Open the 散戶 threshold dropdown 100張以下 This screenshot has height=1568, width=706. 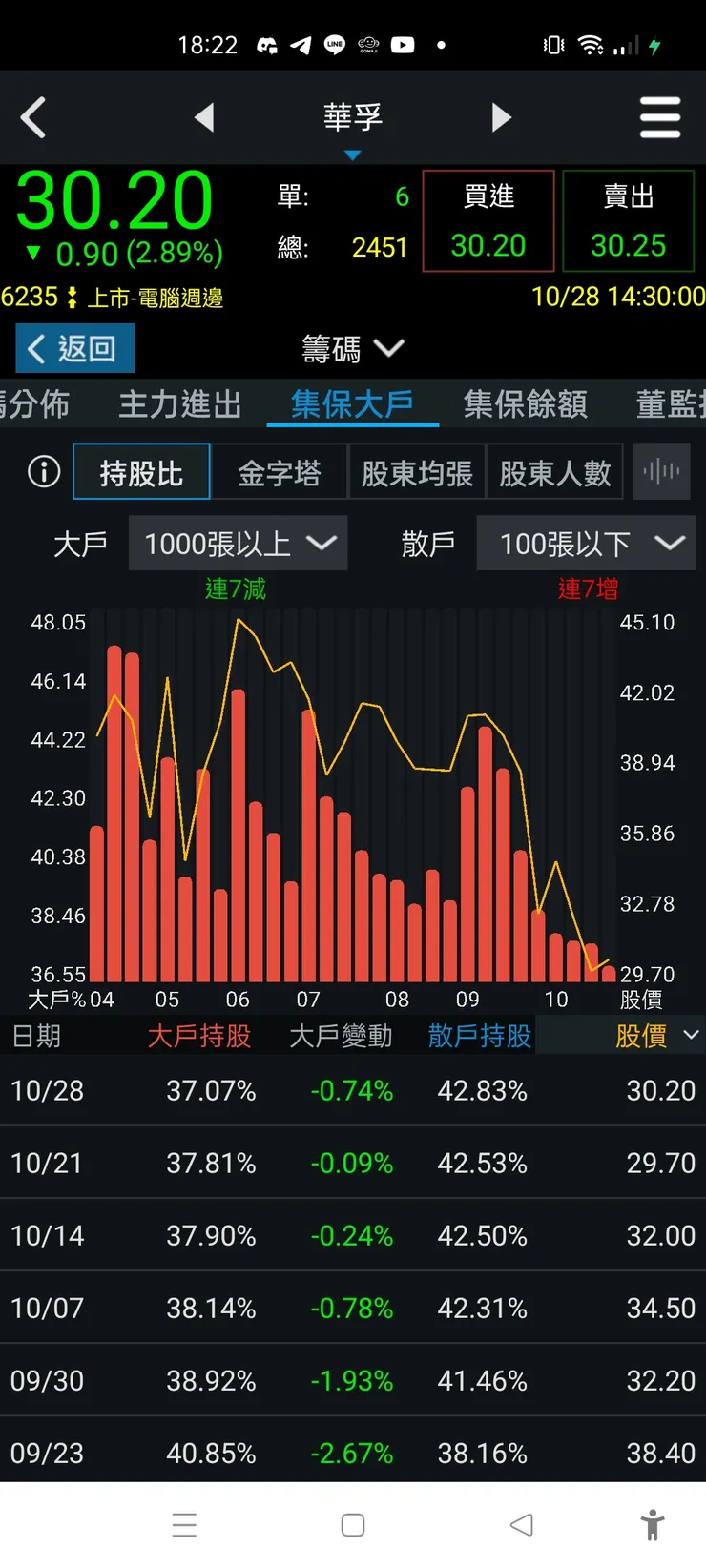(586, 543)
